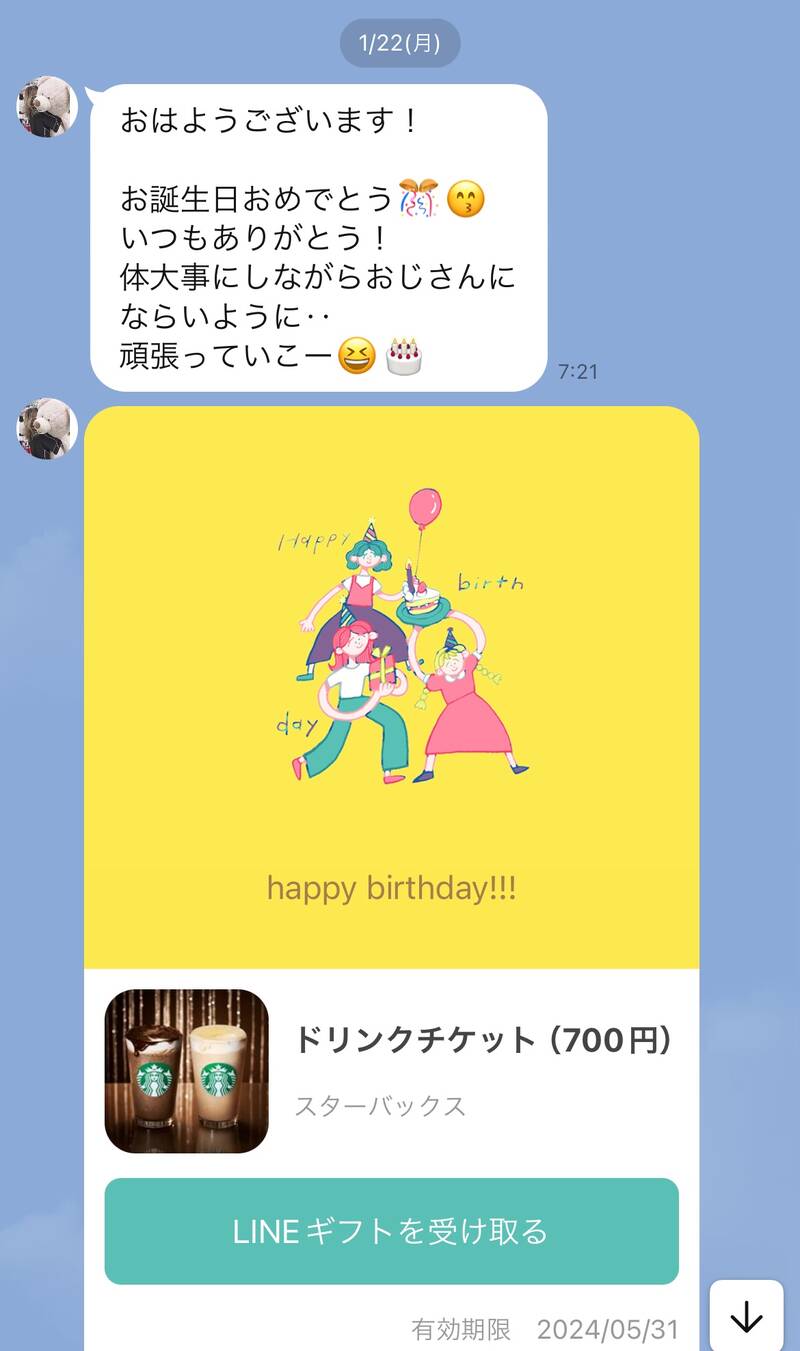Image resolution: width=800 pixels, height=1351 pixels.
Task: Open the sender's avatar beside the gift card
Action: coord(47,429)
